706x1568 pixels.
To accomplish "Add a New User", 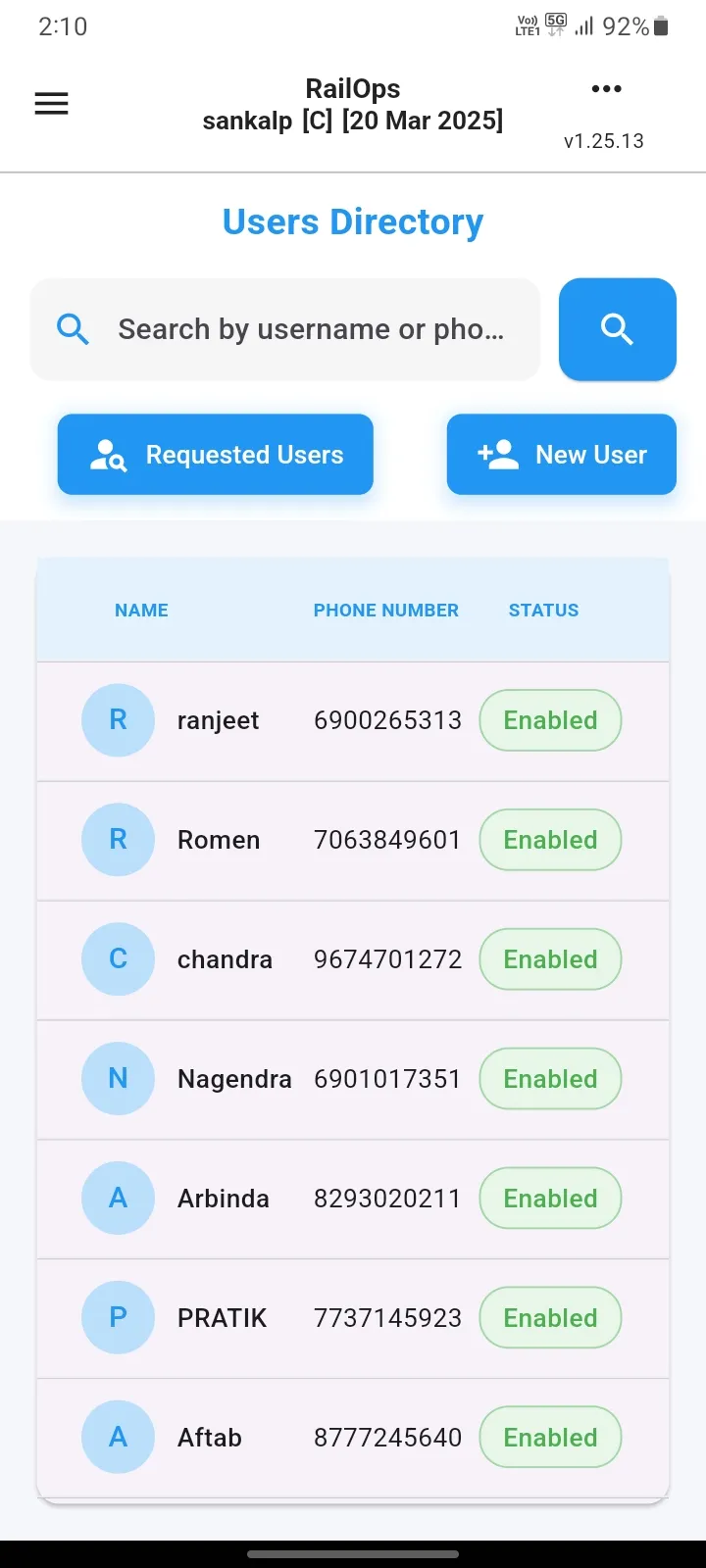I will click(562, 455).
